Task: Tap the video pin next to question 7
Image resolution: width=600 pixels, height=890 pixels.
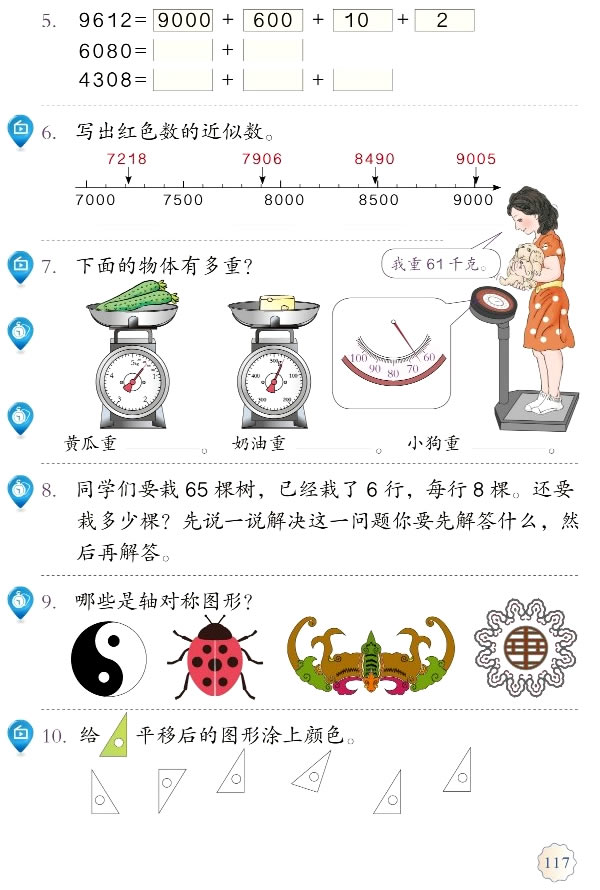Action: tap(20, 266)
